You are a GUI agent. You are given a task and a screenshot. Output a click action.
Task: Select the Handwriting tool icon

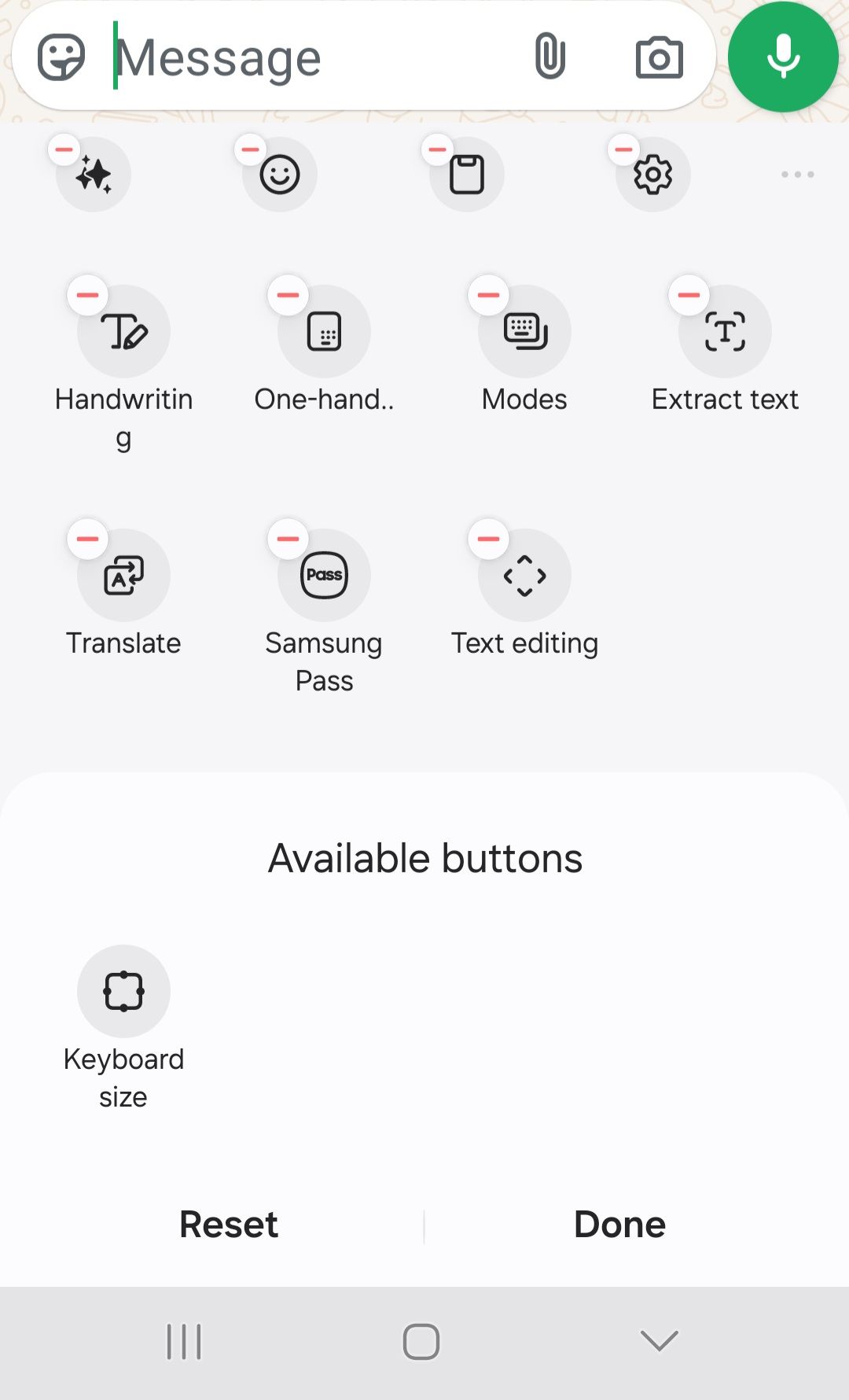pos(124,331)
